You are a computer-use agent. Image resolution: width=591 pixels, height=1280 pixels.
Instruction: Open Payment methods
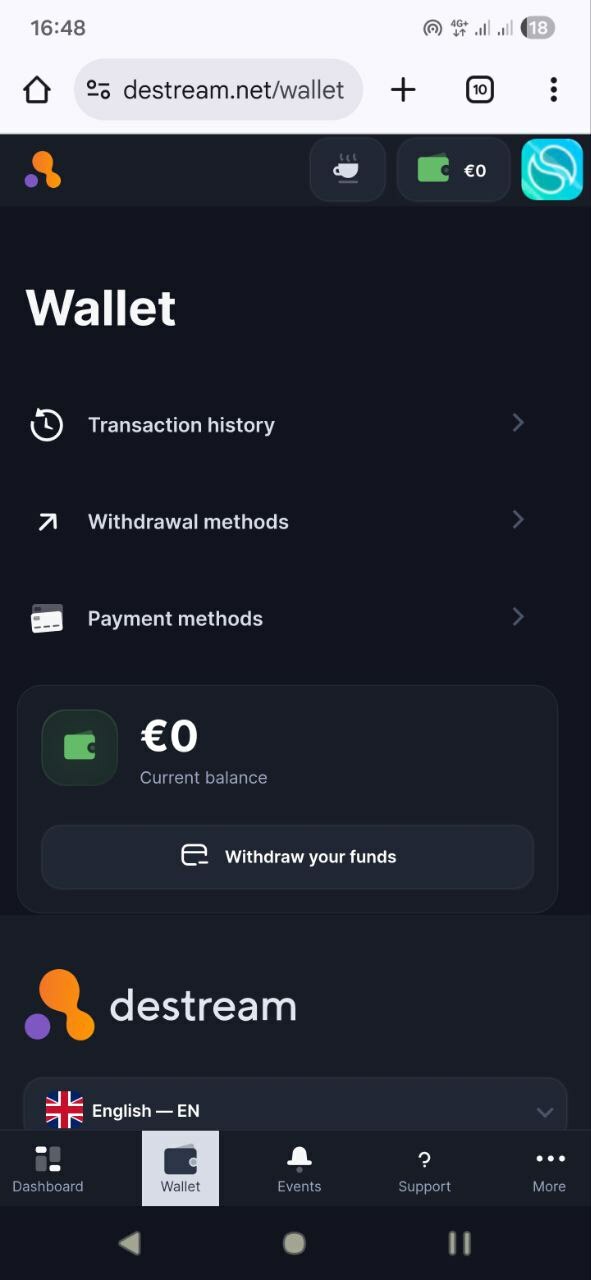click(278, 618)
